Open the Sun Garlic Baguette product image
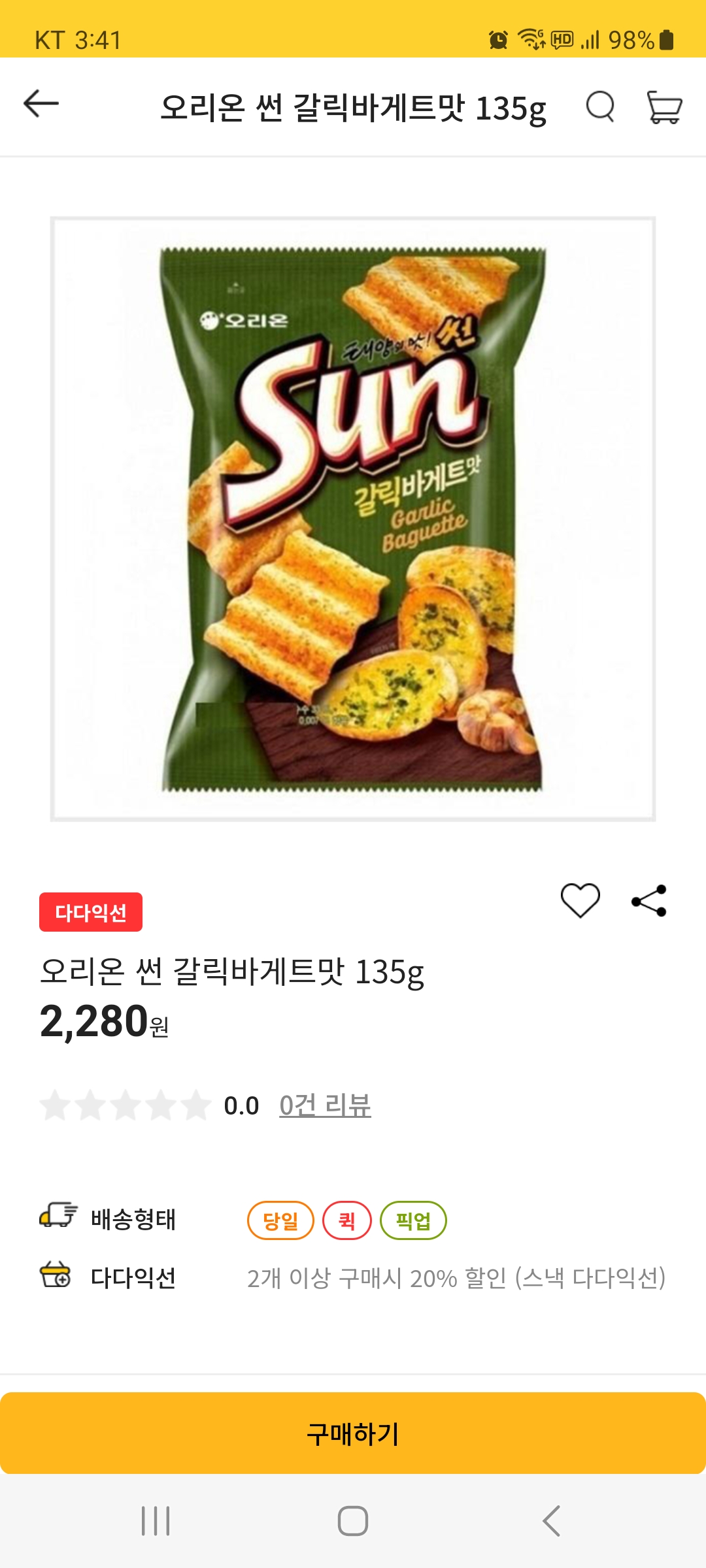706x1568 pixels. 353,516
